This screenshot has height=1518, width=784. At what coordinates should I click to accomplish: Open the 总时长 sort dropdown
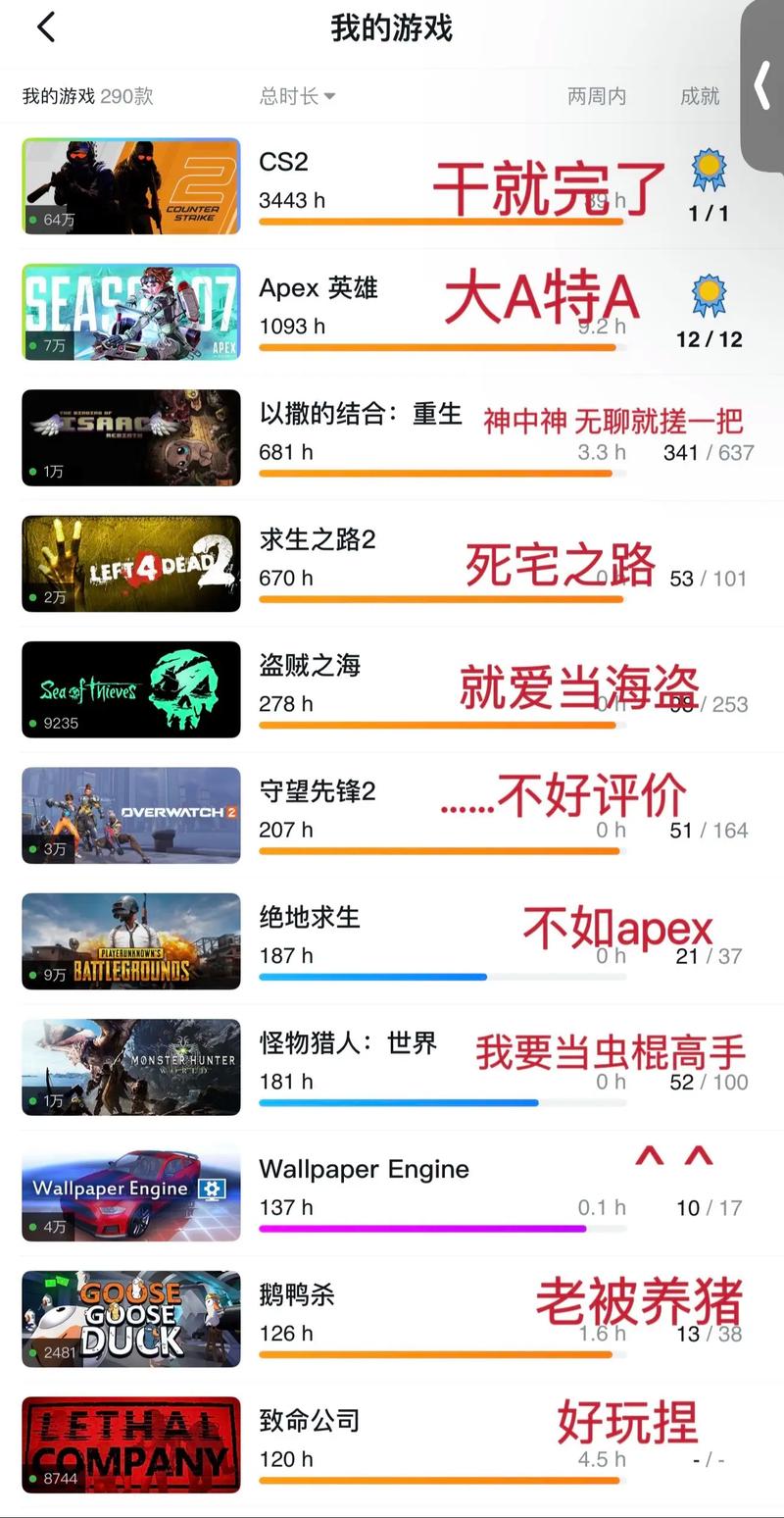[x=296, y=96]
